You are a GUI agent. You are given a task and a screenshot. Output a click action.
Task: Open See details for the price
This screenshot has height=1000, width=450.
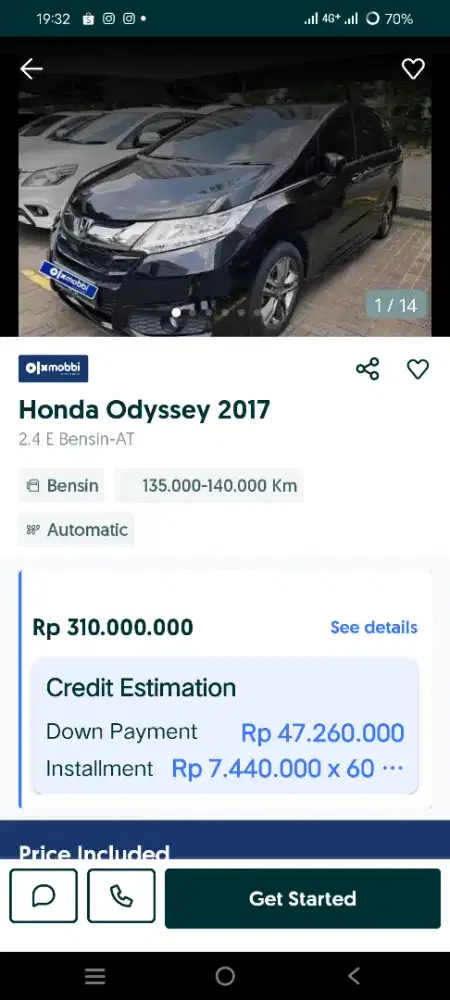tap(374, 628)
